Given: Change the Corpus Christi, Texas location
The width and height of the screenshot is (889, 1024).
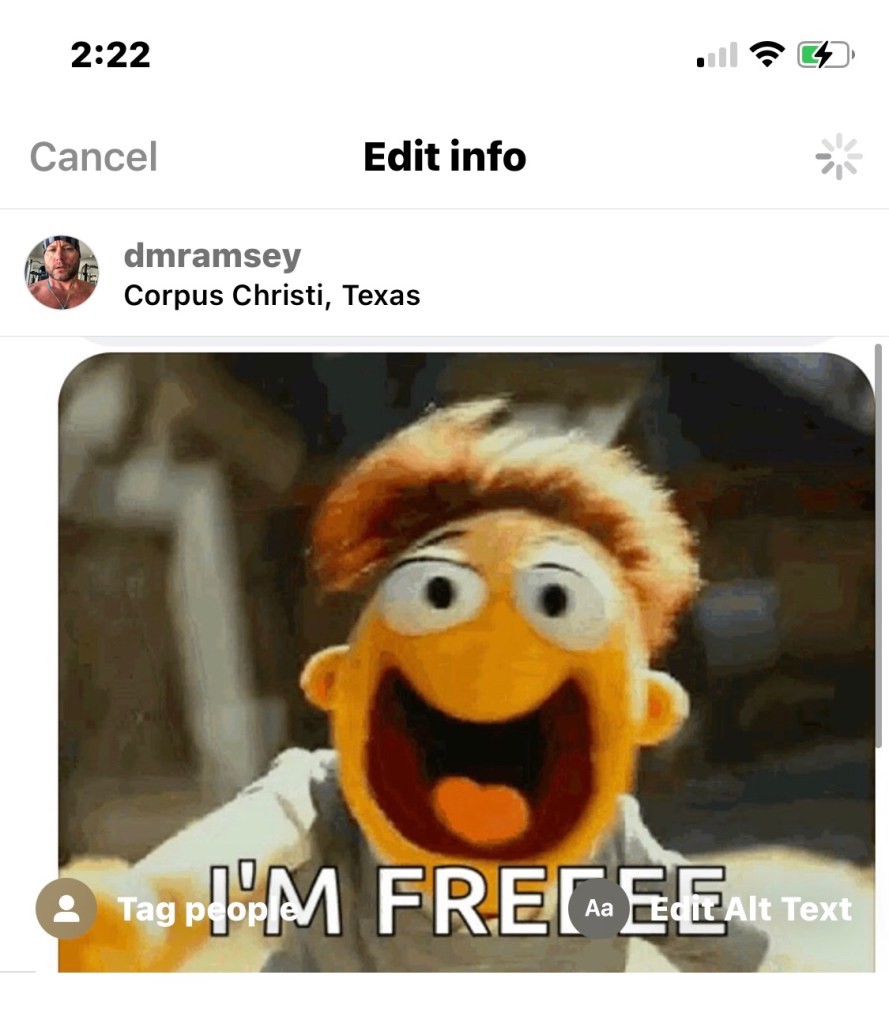Looking at the screenshot, I should tap(271, 296).
